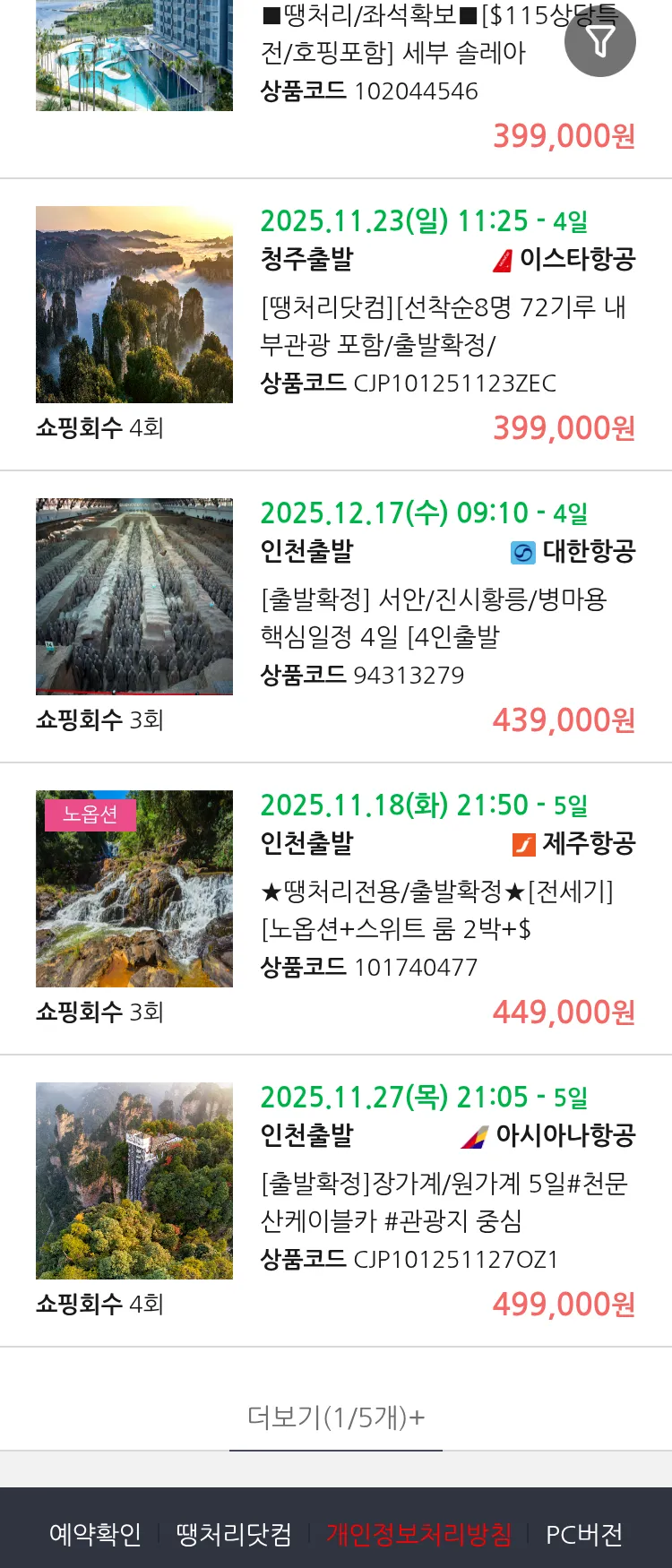Switch to the PC버전 site
Viewport: 672px width, 1568px height.
(584, 1534)
